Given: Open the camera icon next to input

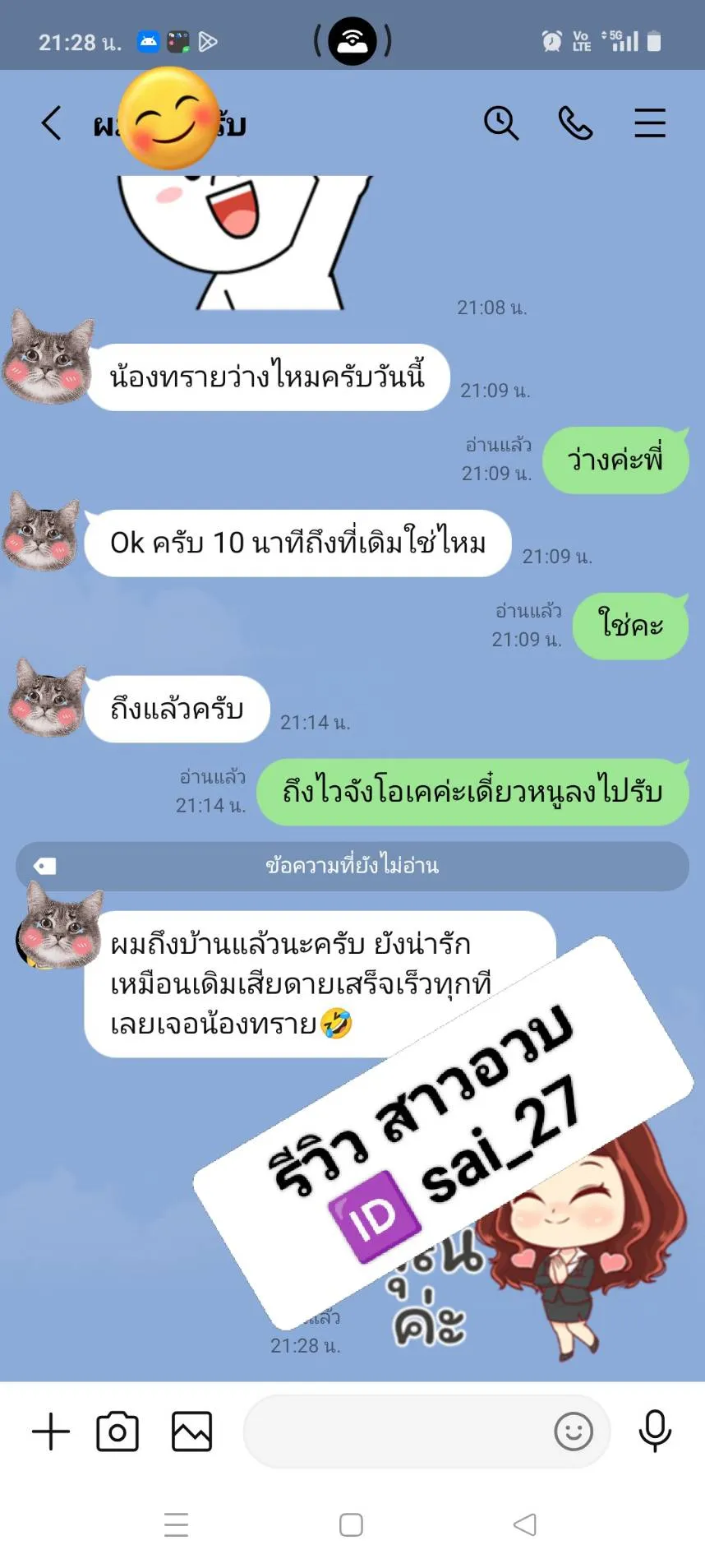Looking at the screenshot, I should point(117,1431).
